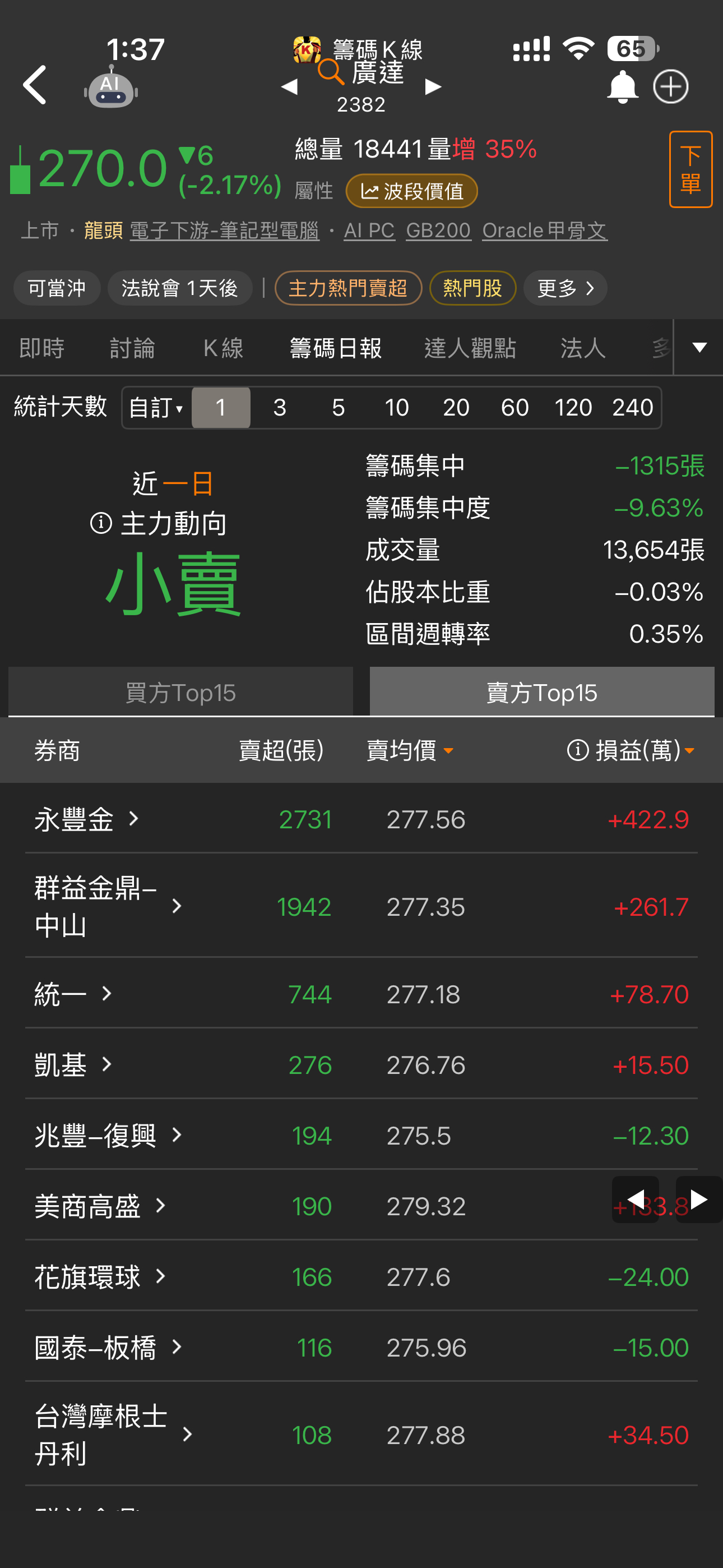The height and width of the screenshot is (1568, 723).
Task: Sort by 賣均價 column
Action: [x=410, y=750]
